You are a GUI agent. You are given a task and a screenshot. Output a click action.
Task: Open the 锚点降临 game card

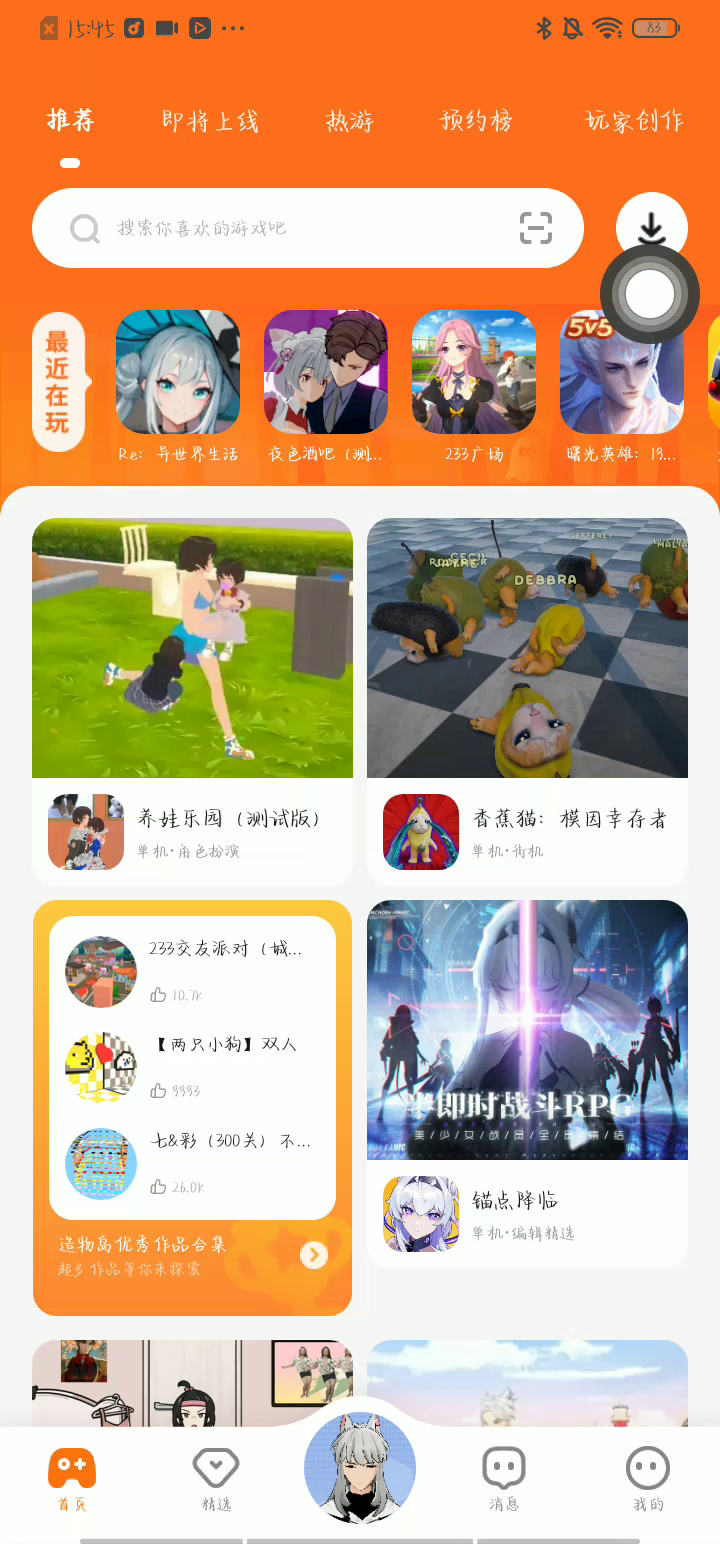527,1080
